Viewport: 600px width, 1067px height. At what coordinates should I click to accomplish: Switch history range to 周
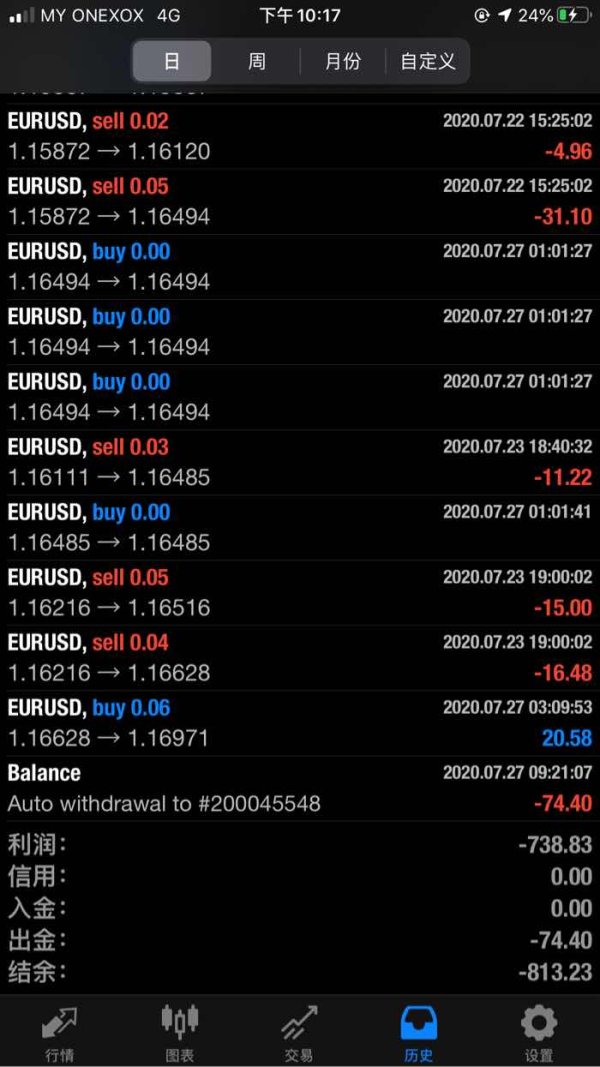[257, 61]
